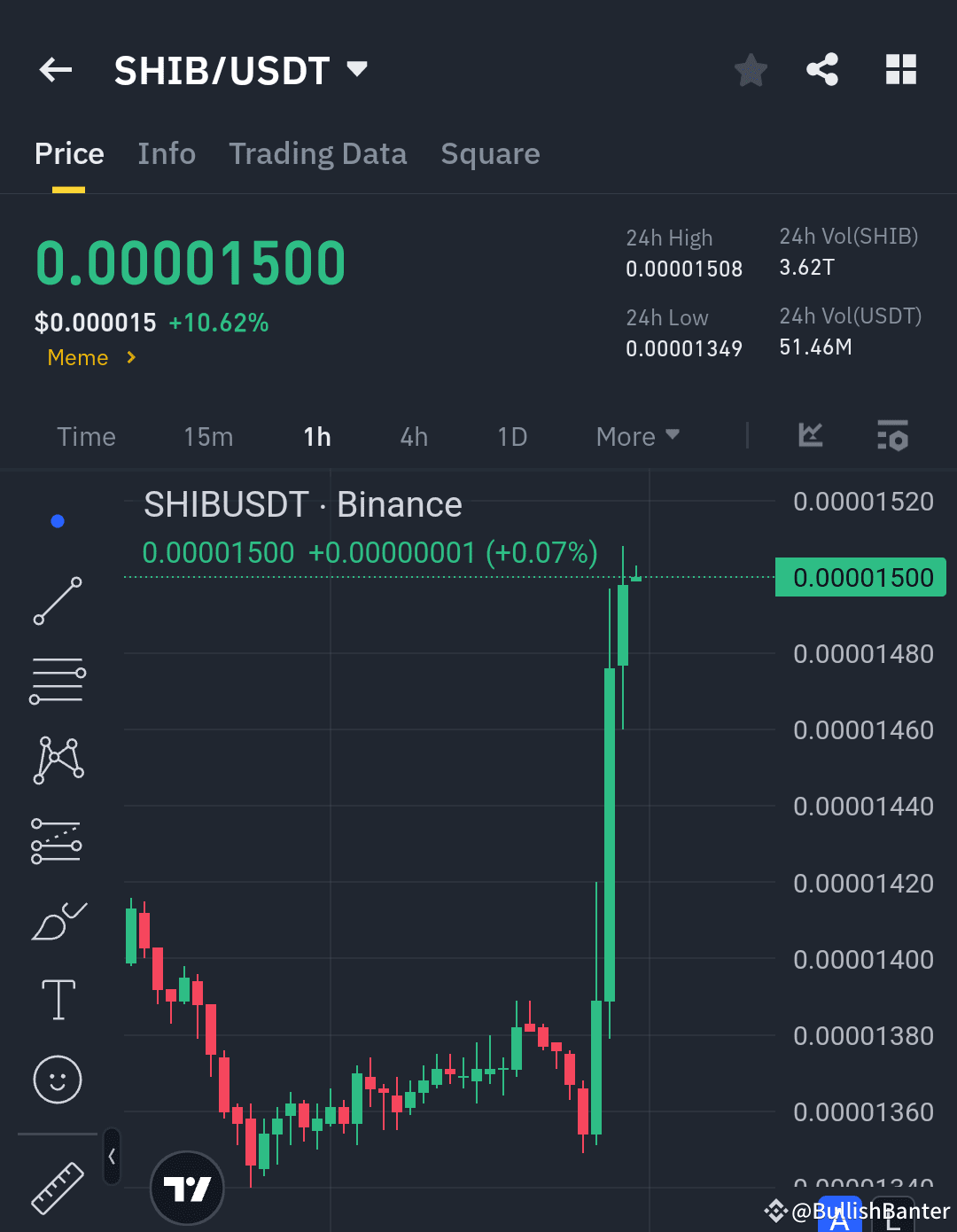957x1232 pixels.
Task: Select the text annotation tool
Action: pyautogui.click(x=57, y=999)
